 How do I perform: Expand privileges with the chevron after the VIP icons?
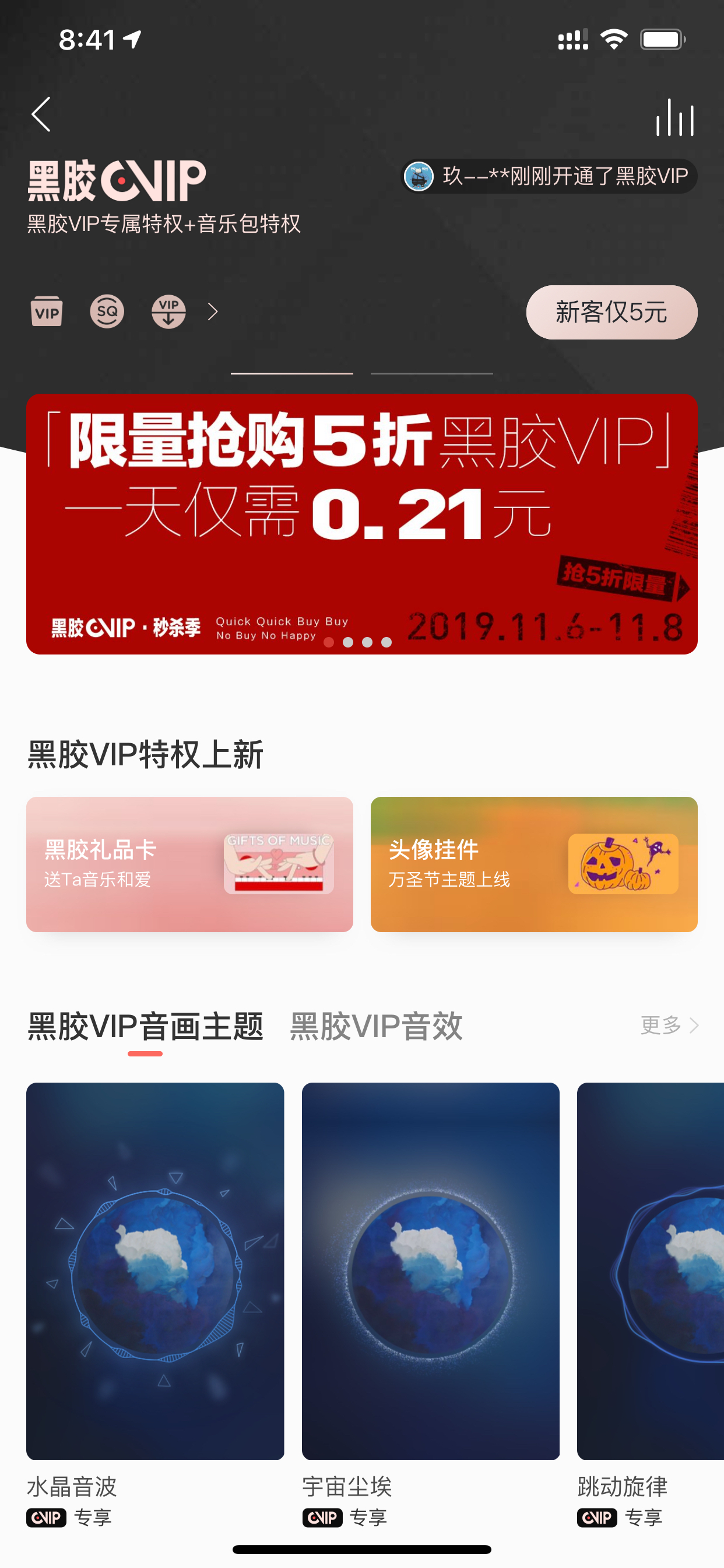pos(212,311)
